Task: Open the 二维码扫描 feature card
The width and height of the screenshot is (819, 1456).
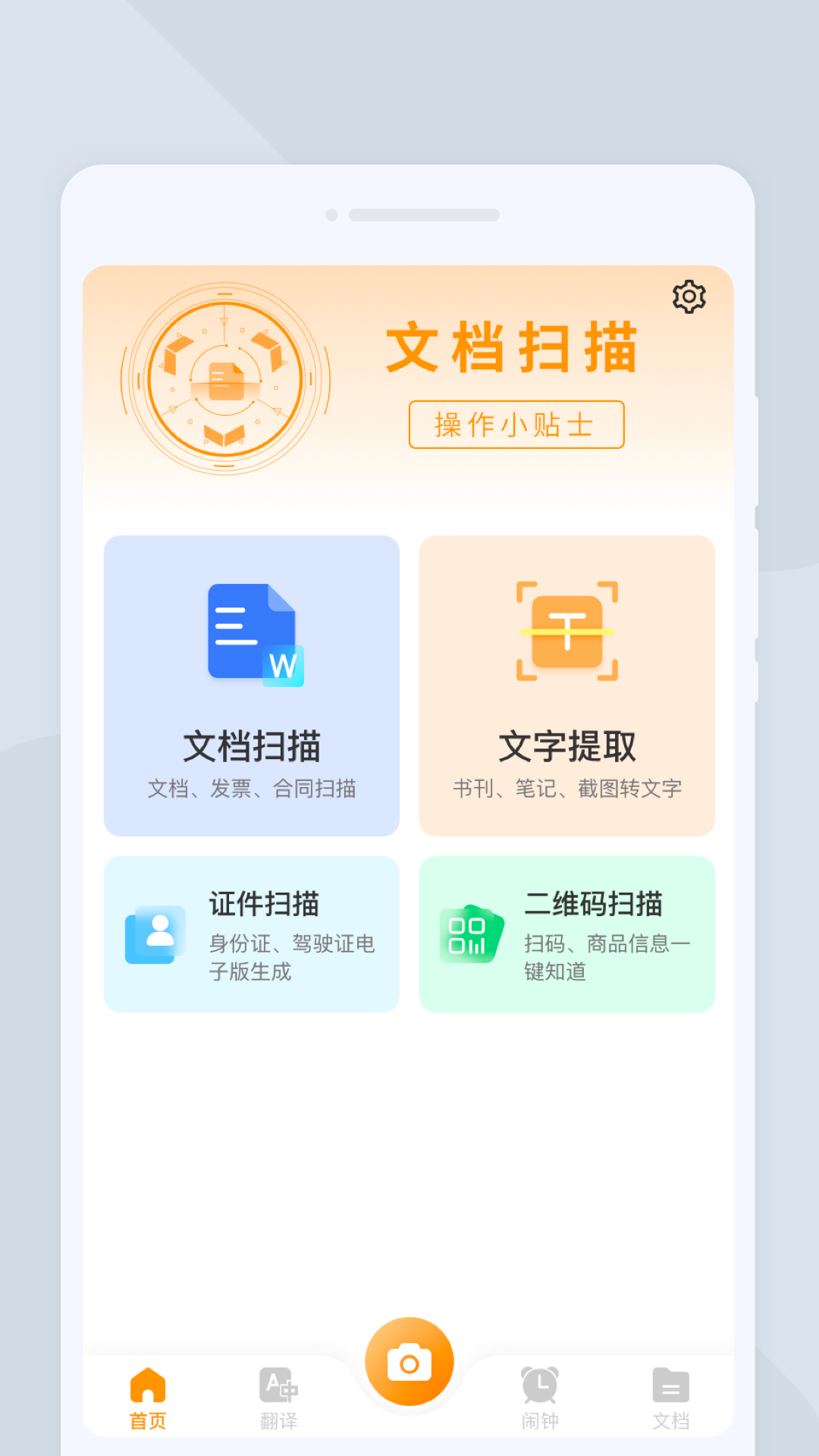Action: pos(566,934)
